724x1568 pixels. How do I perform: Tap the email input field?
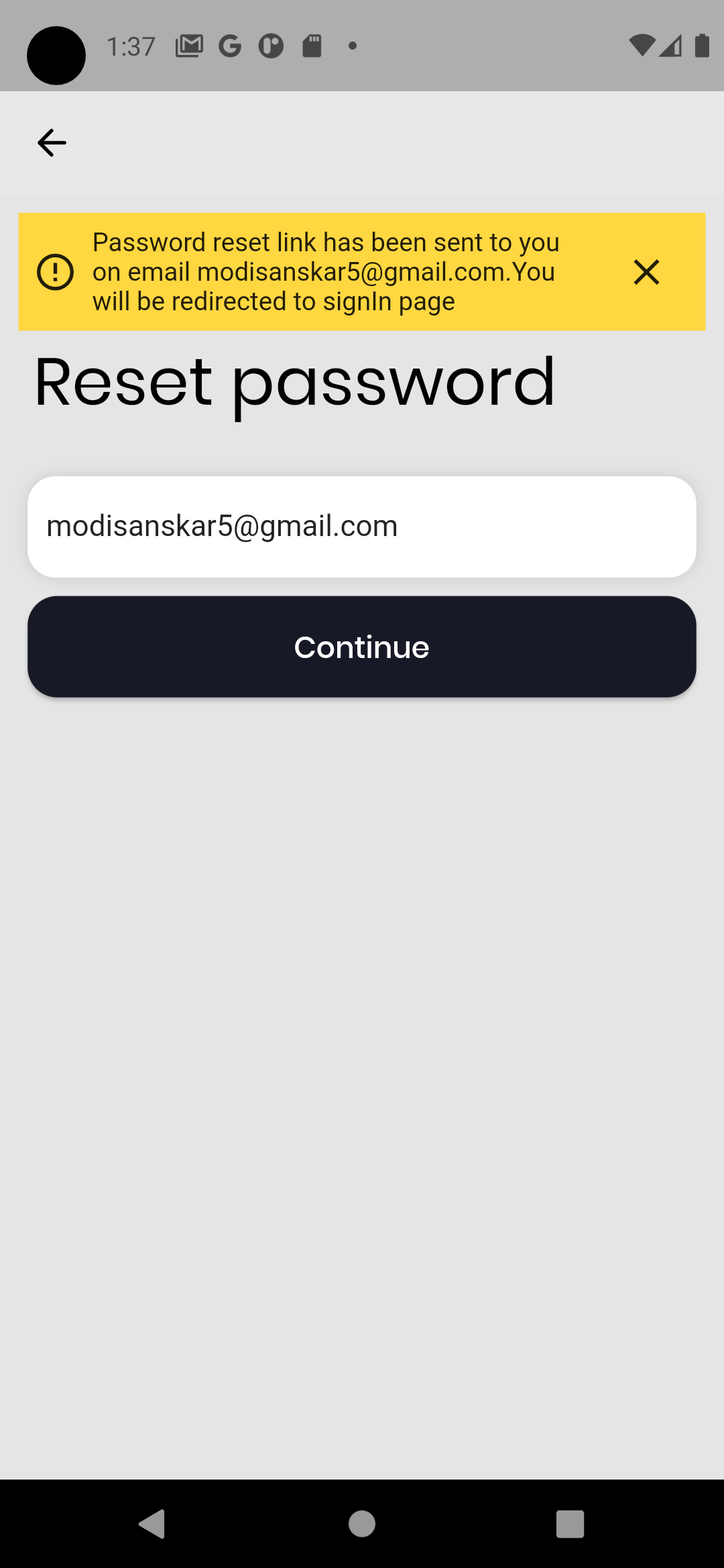(362, 527)
